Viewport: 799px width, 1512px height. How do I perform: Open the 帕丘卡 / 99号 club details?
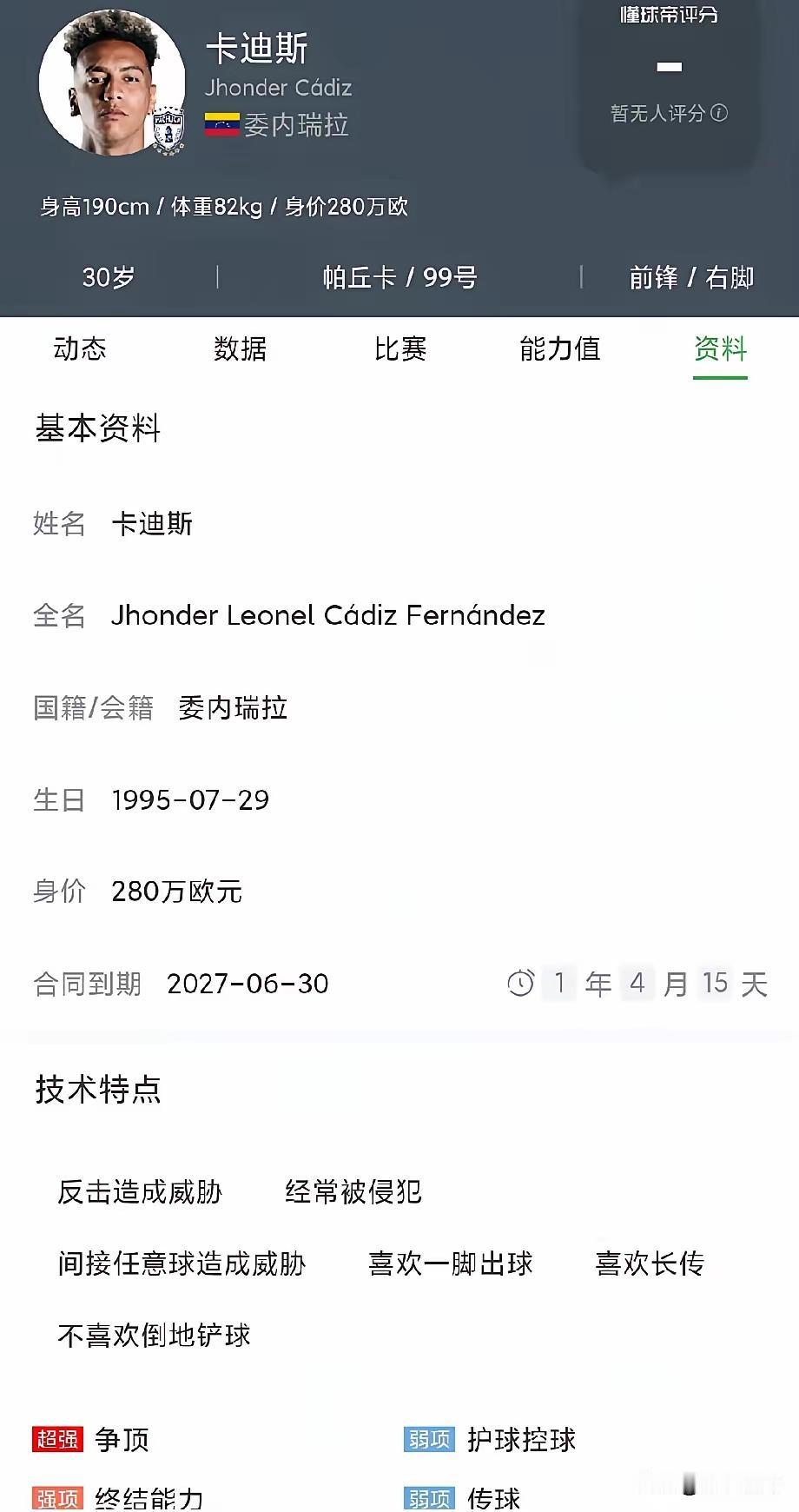pyautogui.click(x=399, y=276)
